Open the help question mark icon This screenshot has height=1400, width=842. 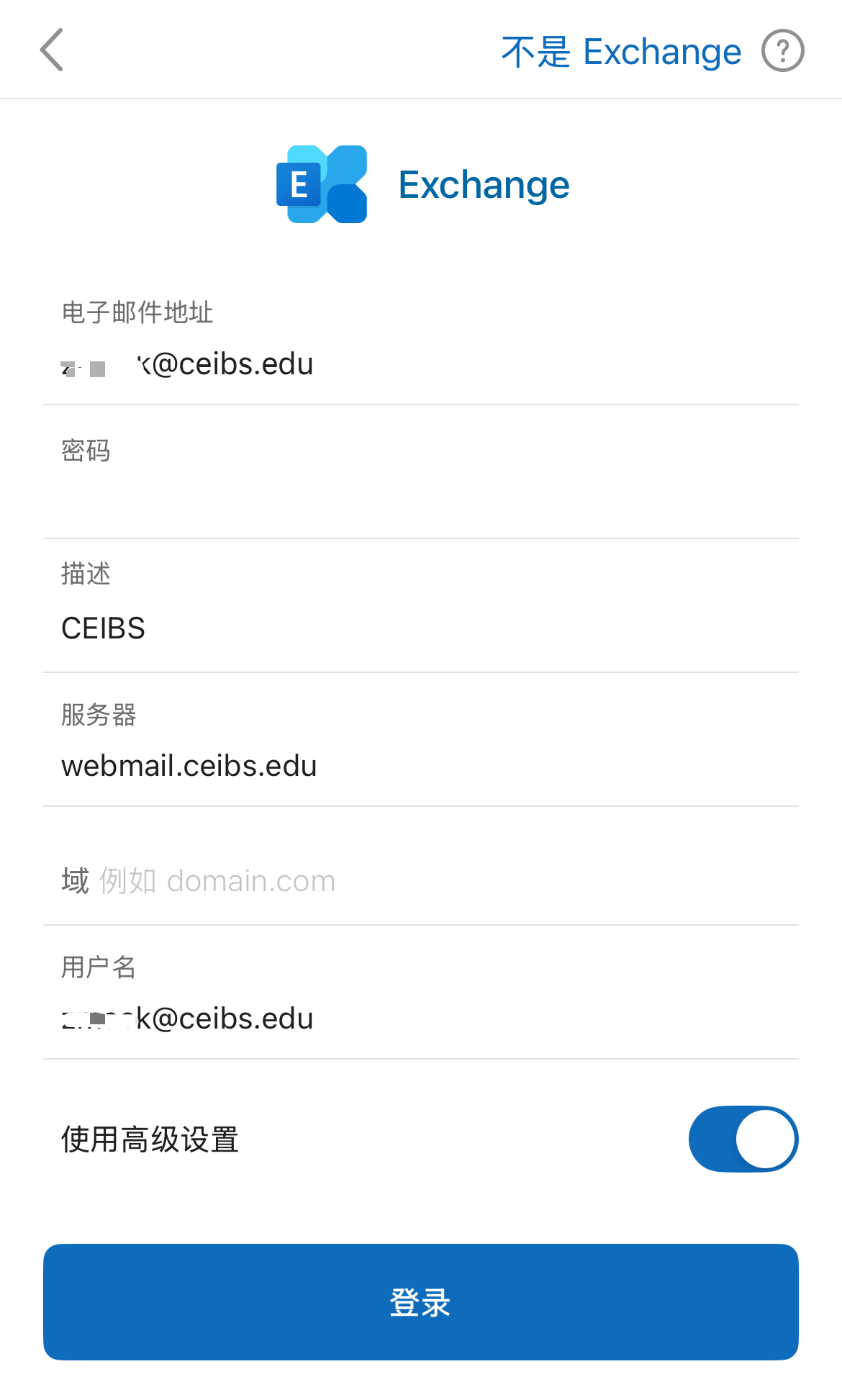(783, 50)
